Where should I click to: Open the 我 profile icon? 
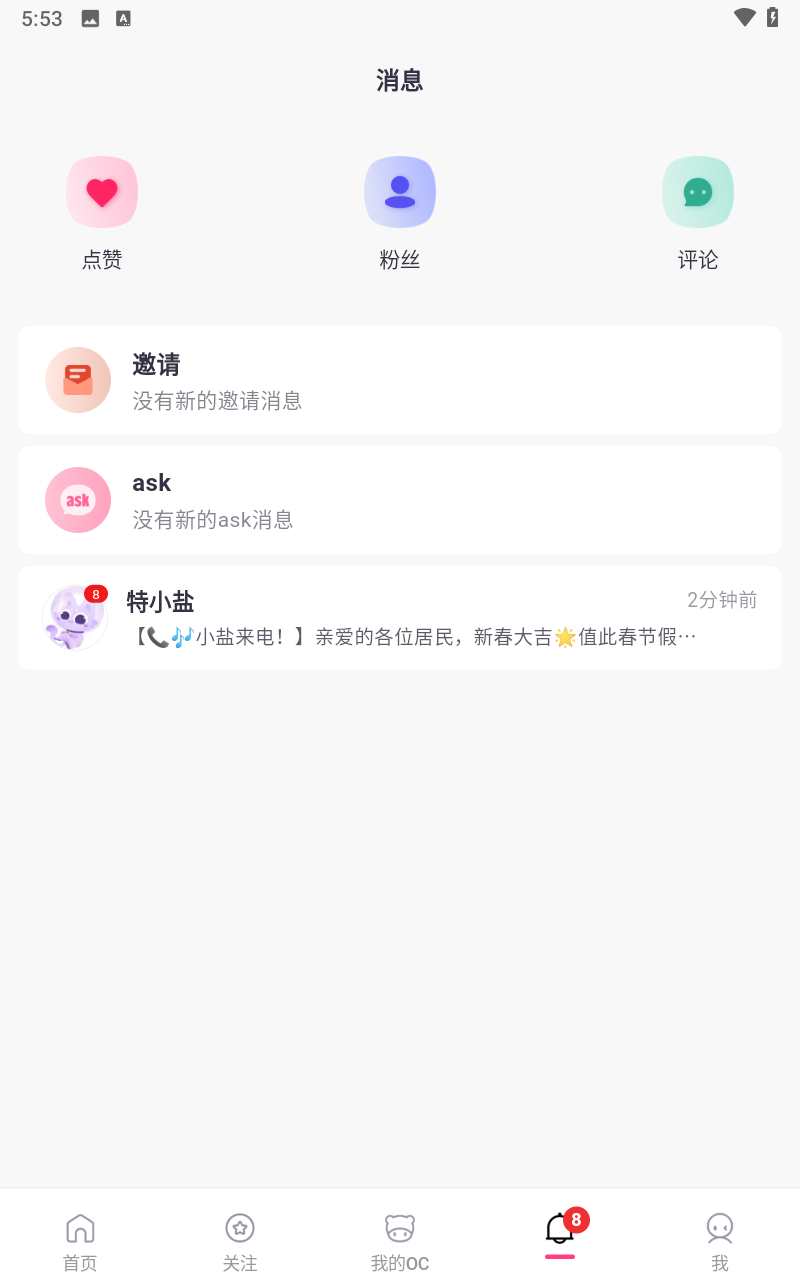coord(720,1228)
